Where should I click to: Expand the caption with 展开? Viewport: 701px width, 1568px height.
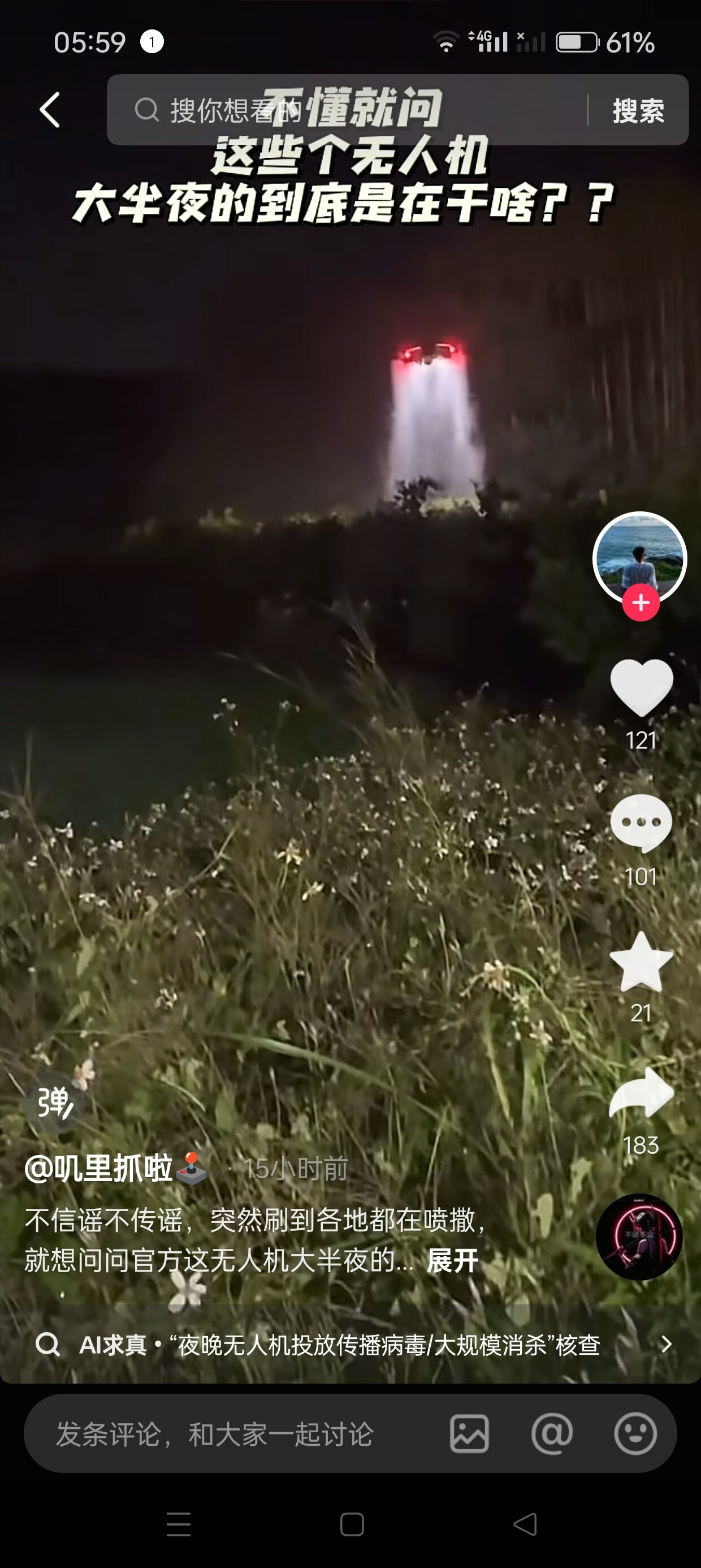coord(453,1260)
